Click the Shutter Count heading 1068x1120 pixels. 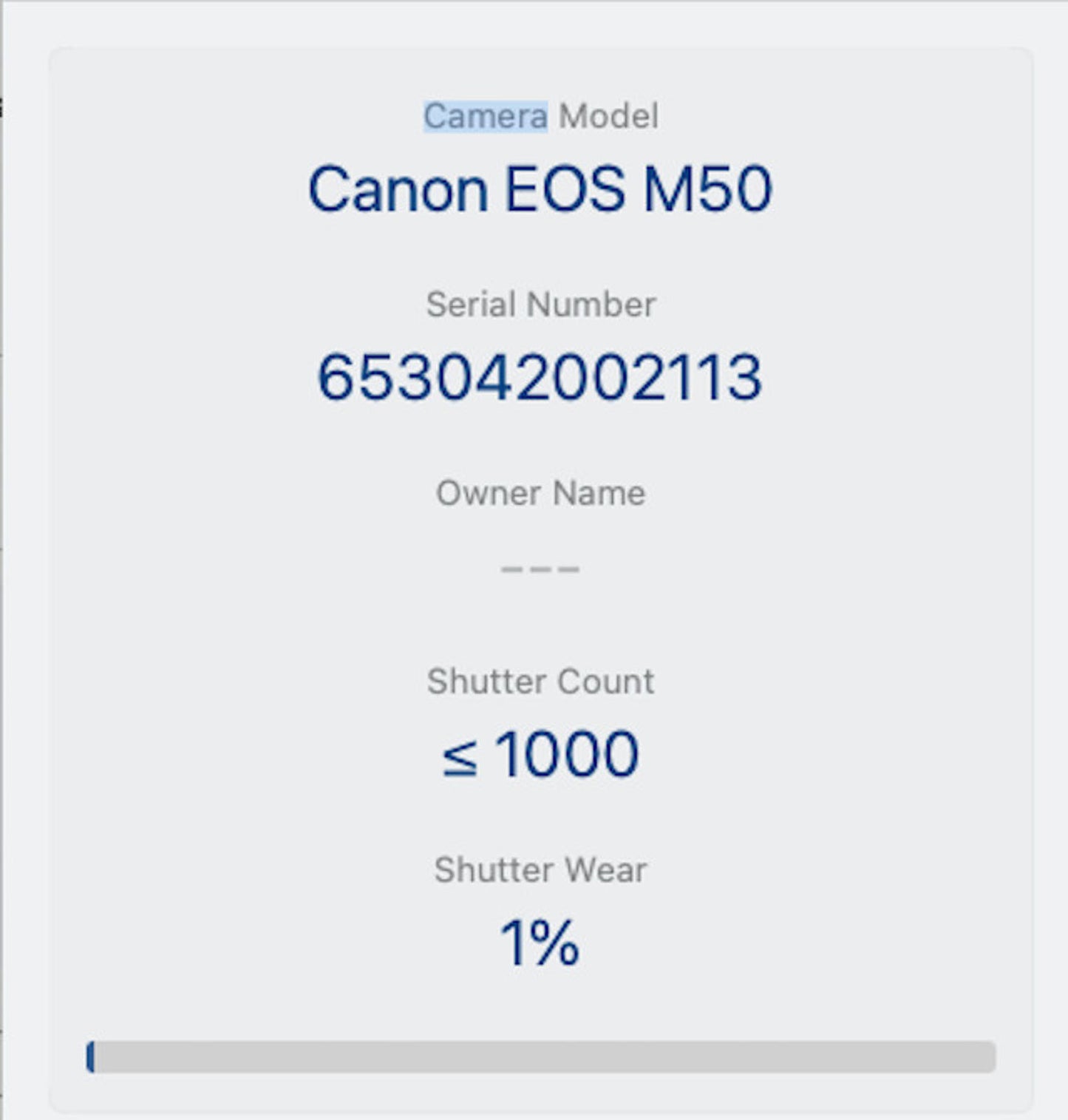(540, 680)
